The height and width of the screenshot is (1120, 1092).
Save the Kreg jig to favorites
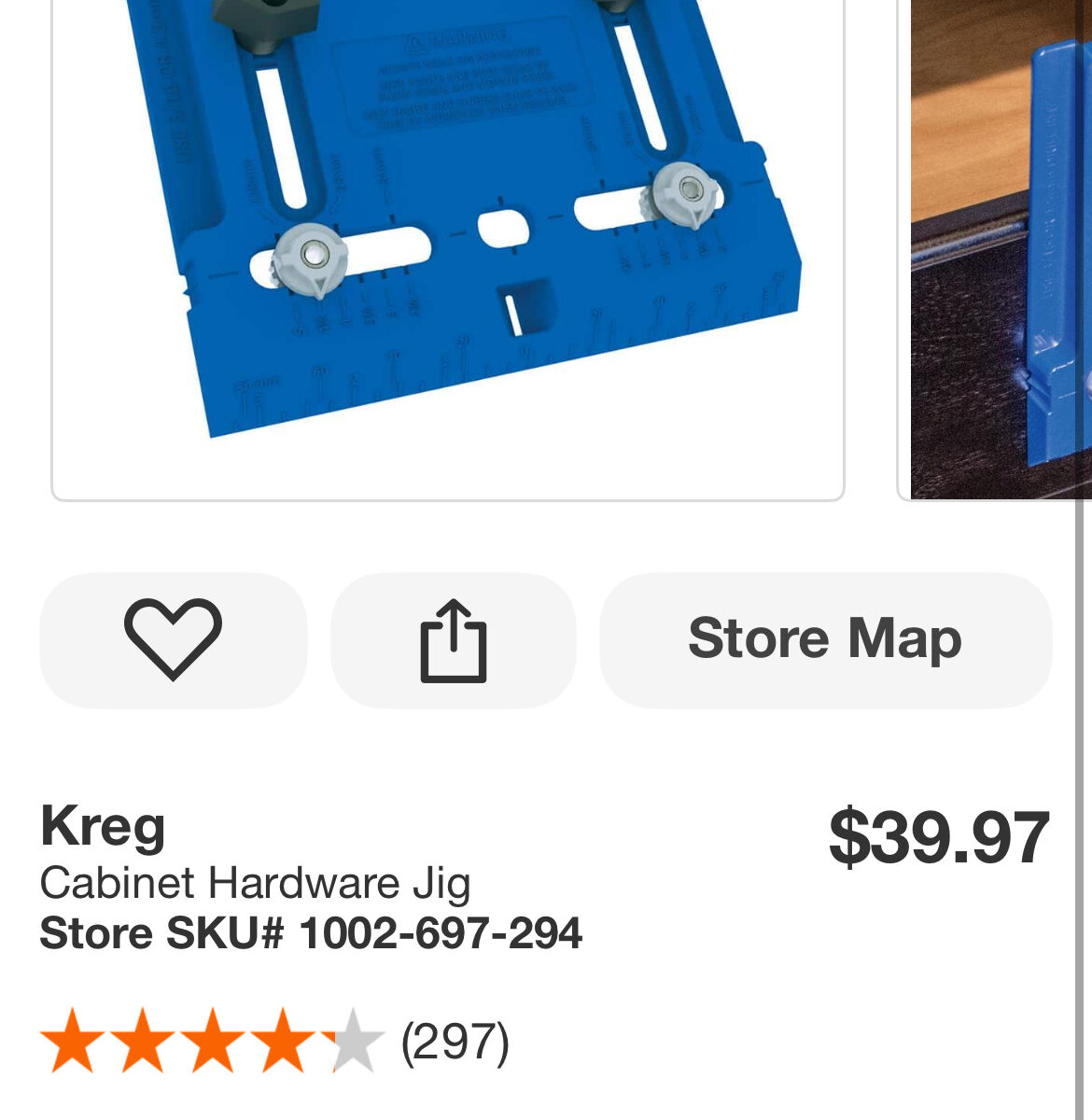pos(173,640)
